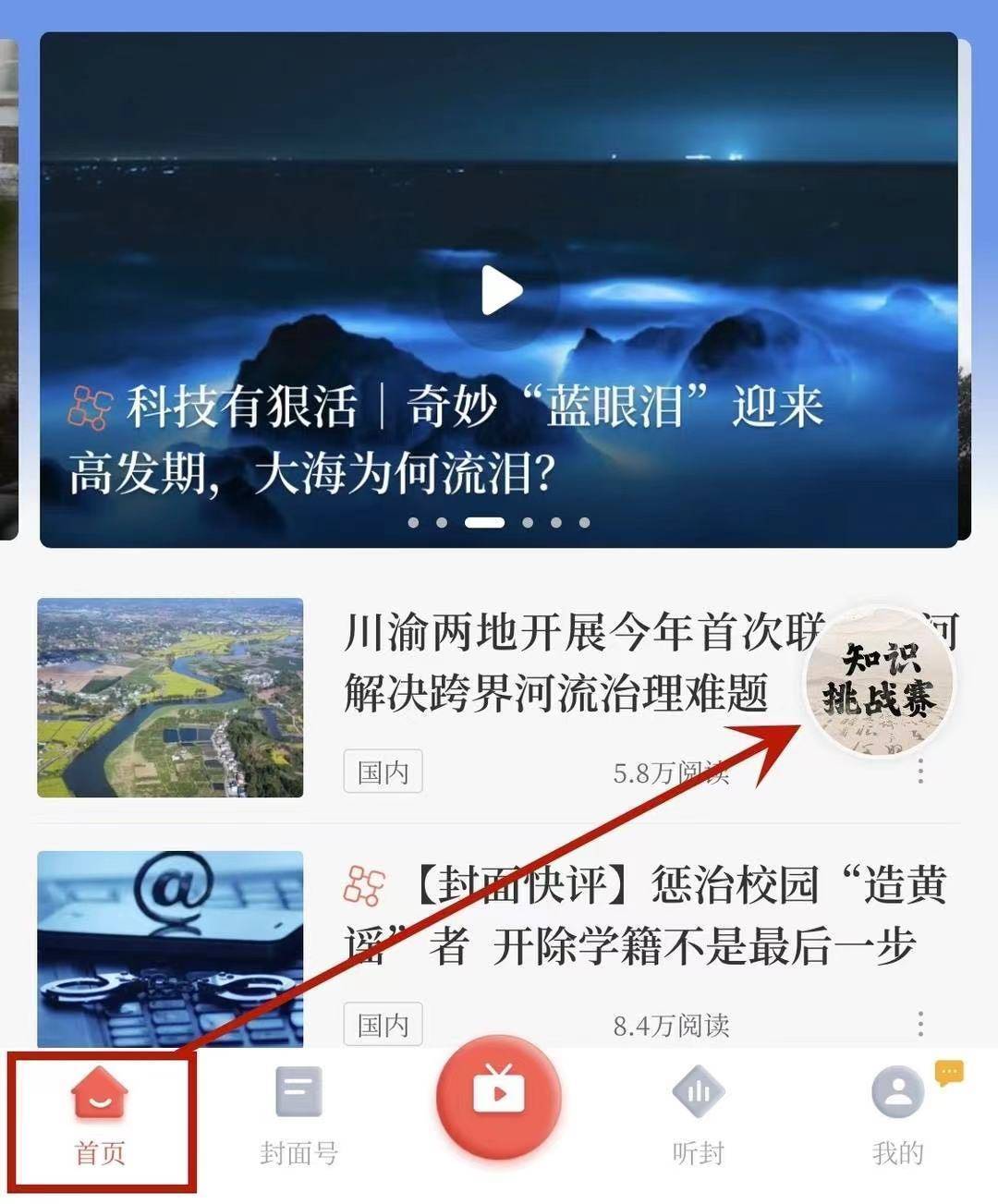Open the 川渝两地 river article
Screen dimensions: 998x1204
(x=554, y=663)
